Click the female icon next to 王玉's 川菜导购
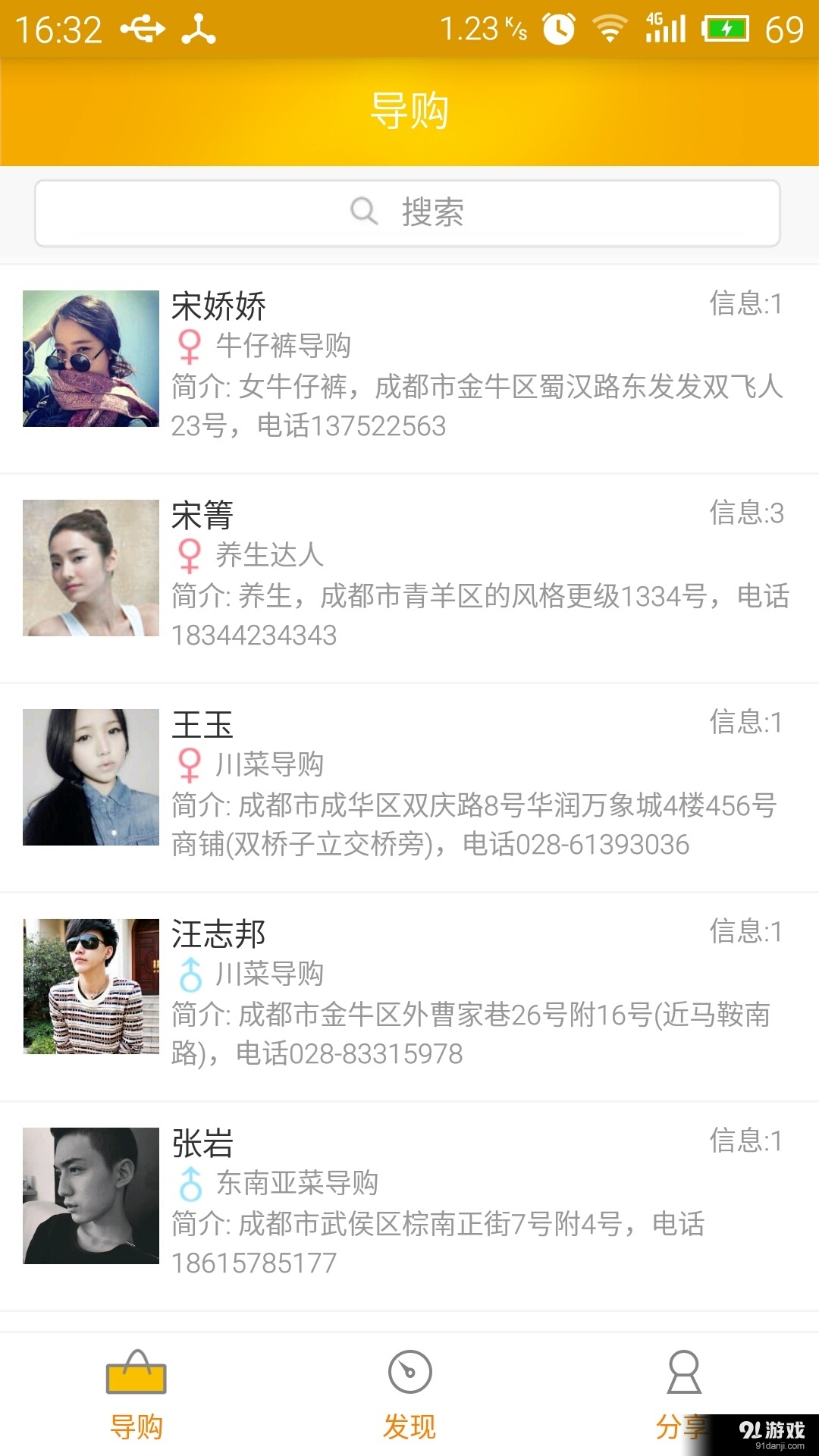 pos(187,765)
